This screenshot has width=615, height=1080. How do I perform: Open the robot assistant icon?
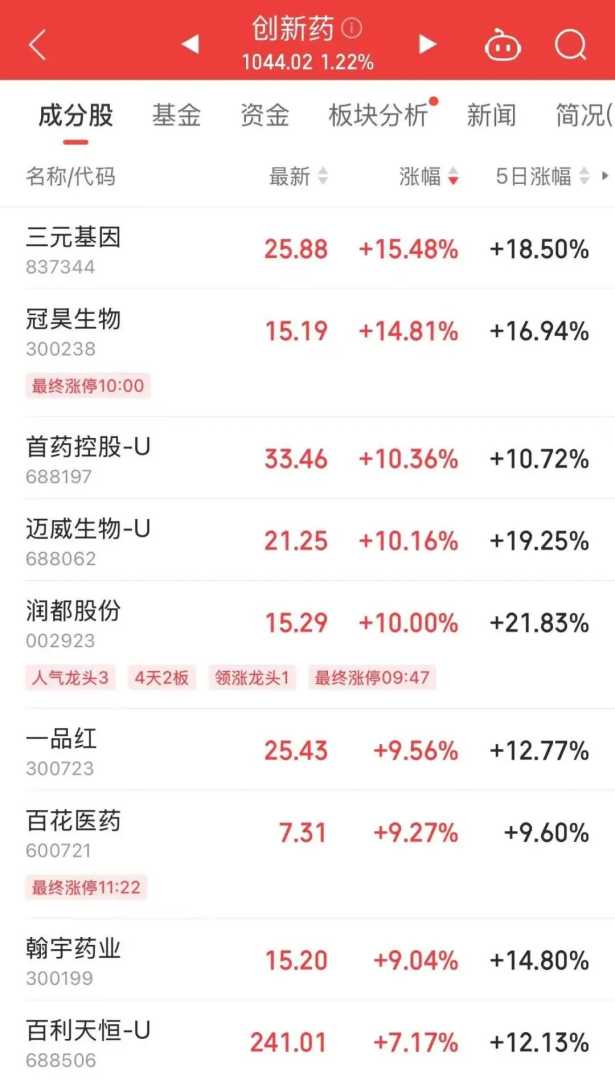coord(503,45)
